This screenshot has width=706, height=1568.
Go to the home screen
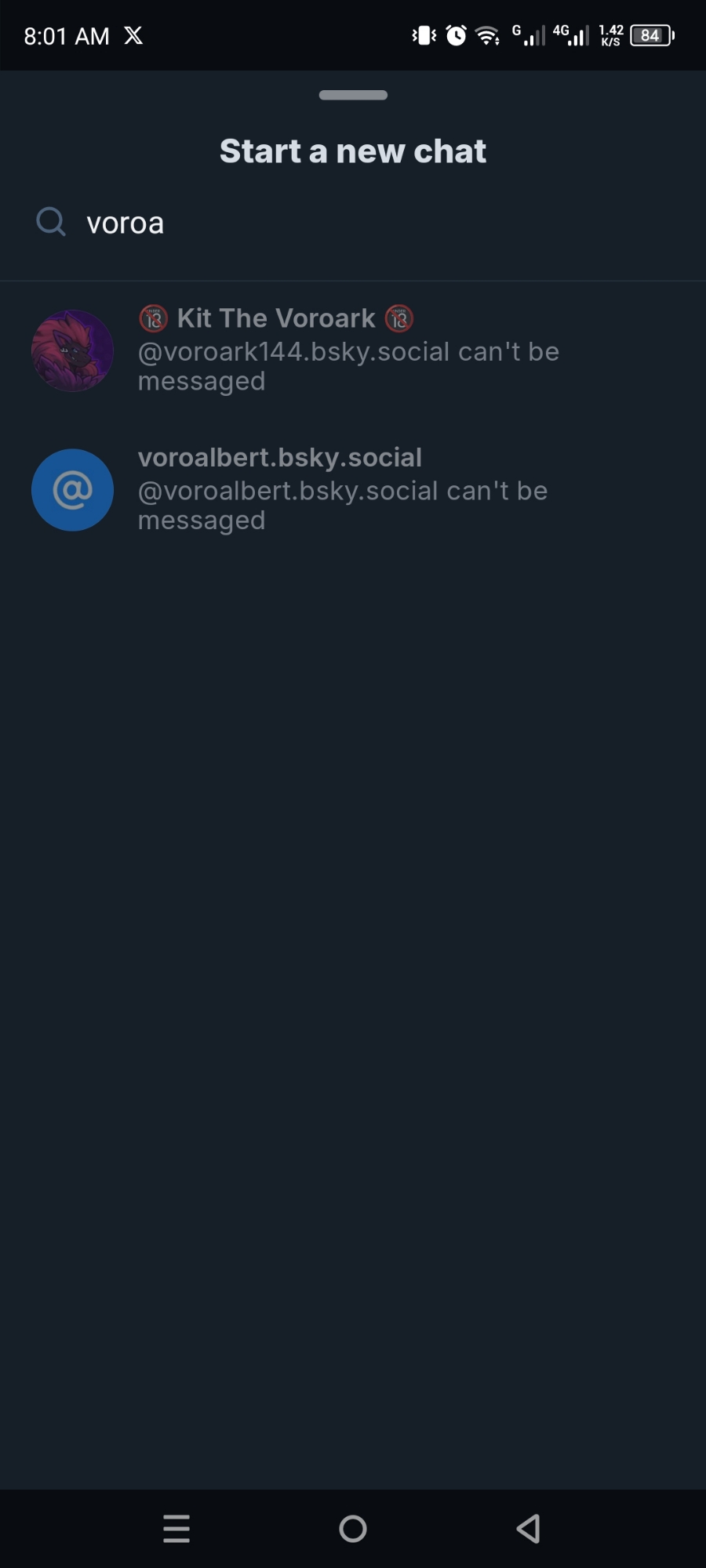(353, 1528)
